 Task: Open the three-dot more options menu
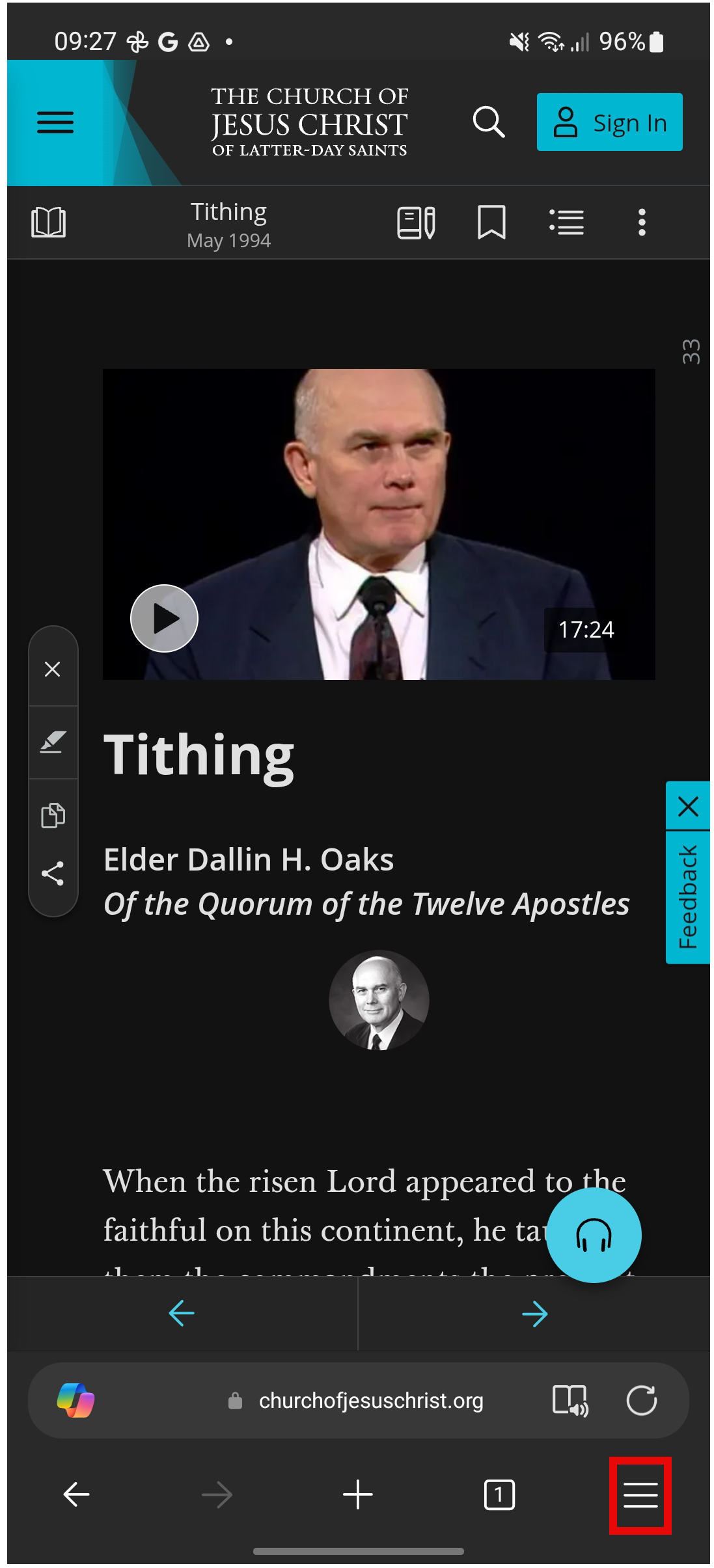642,223
